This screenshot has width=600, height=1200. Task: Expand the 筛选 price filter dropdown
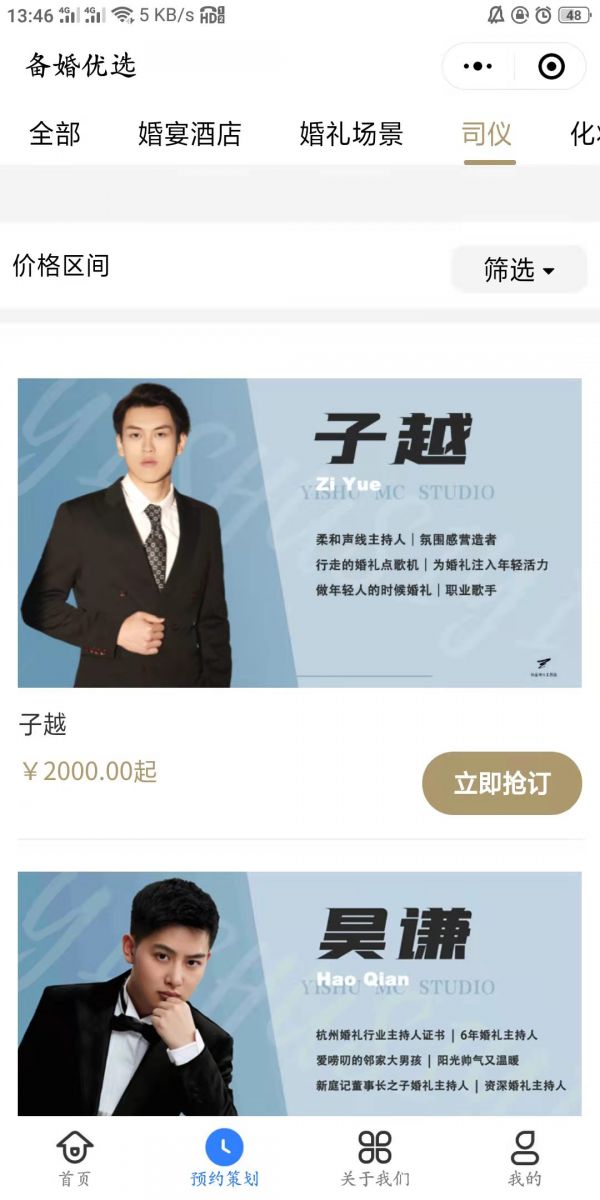click(x=518, y=269)
